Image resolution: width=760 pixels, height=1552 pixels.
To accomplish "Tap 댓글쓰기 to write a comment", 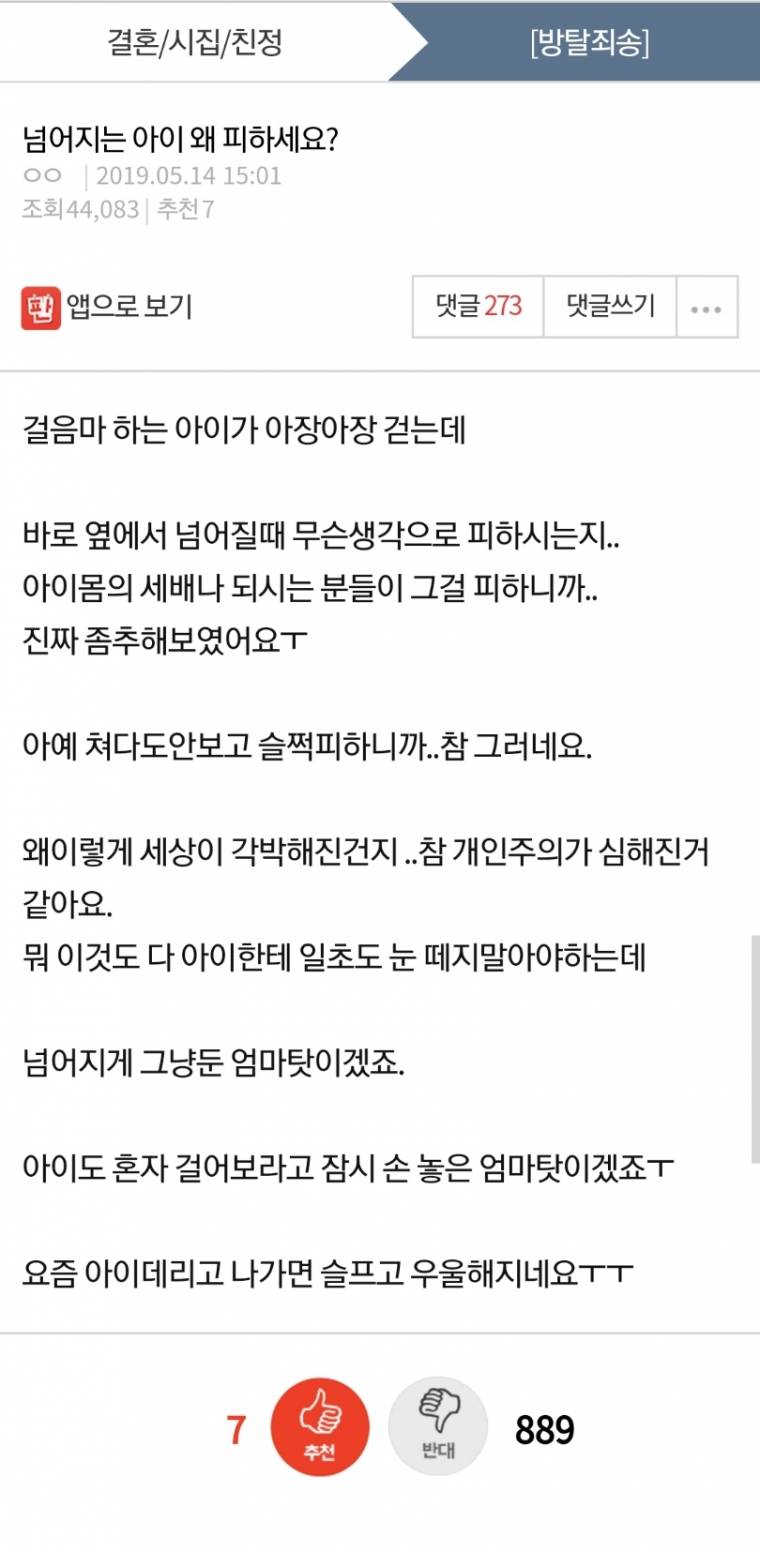I will (610, 306).
